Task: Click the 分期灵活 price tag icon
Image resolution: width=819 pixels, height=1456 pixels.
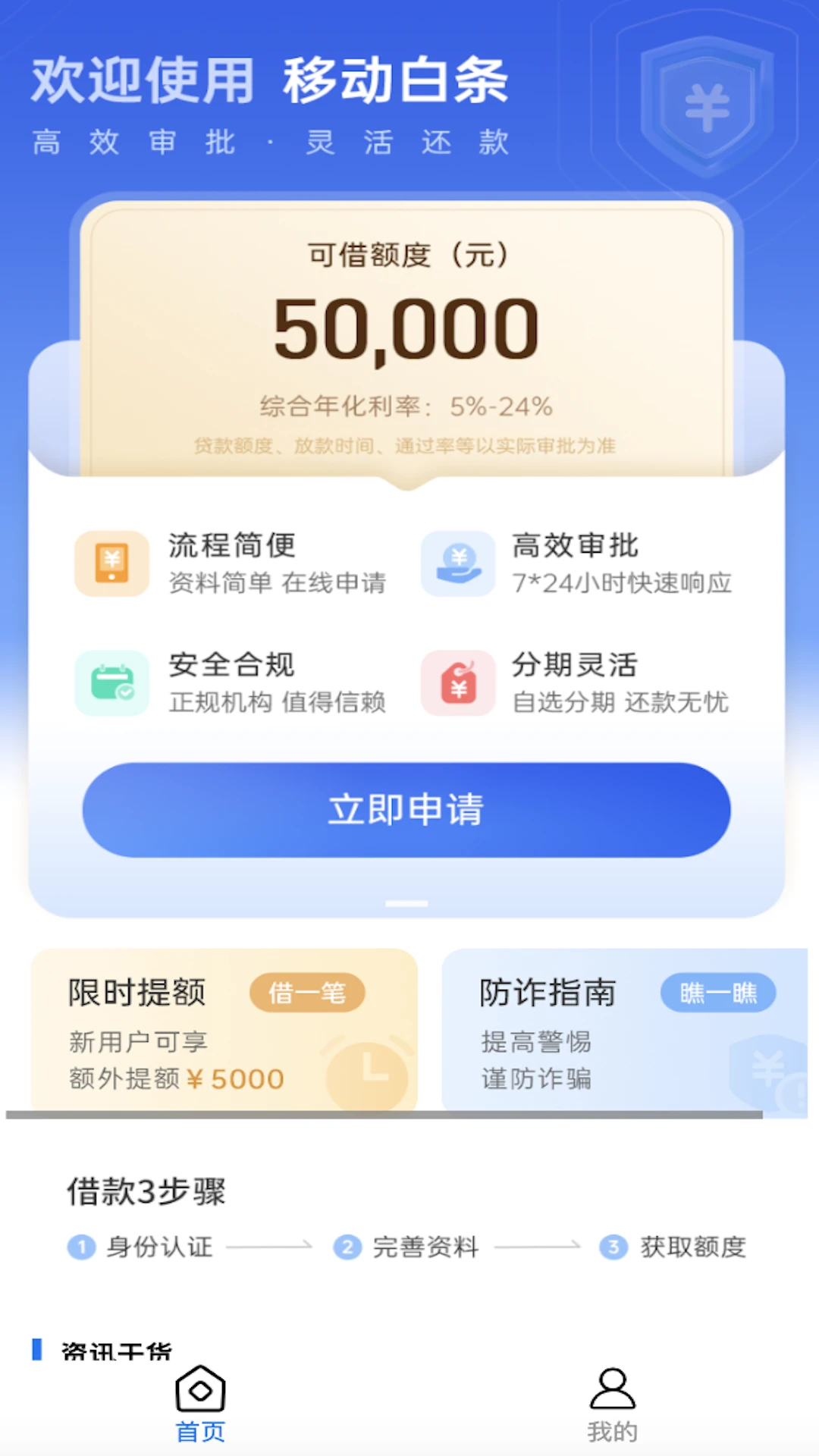Action: coord(458,683)
